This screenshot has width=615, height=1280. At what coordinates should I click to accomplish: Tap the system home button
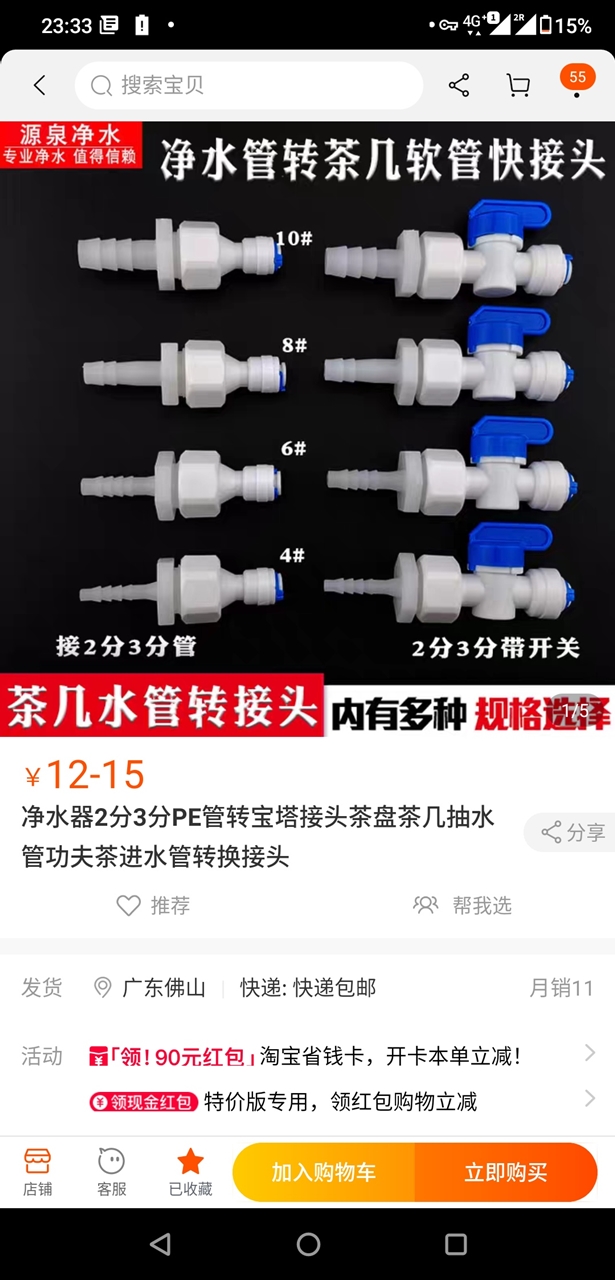[308, 1244]
